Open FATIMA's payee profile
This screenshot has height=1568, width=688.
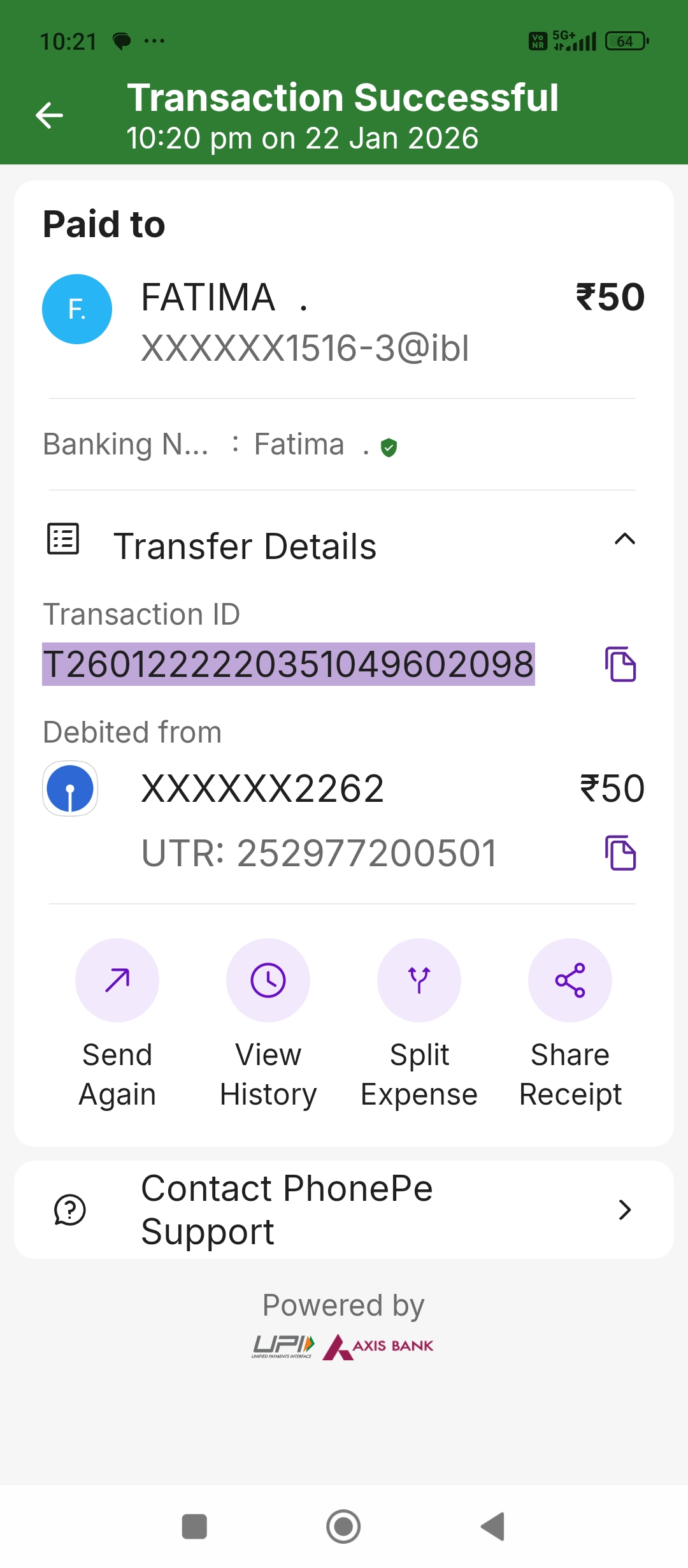pyautogui.click(x=77, y=309)
